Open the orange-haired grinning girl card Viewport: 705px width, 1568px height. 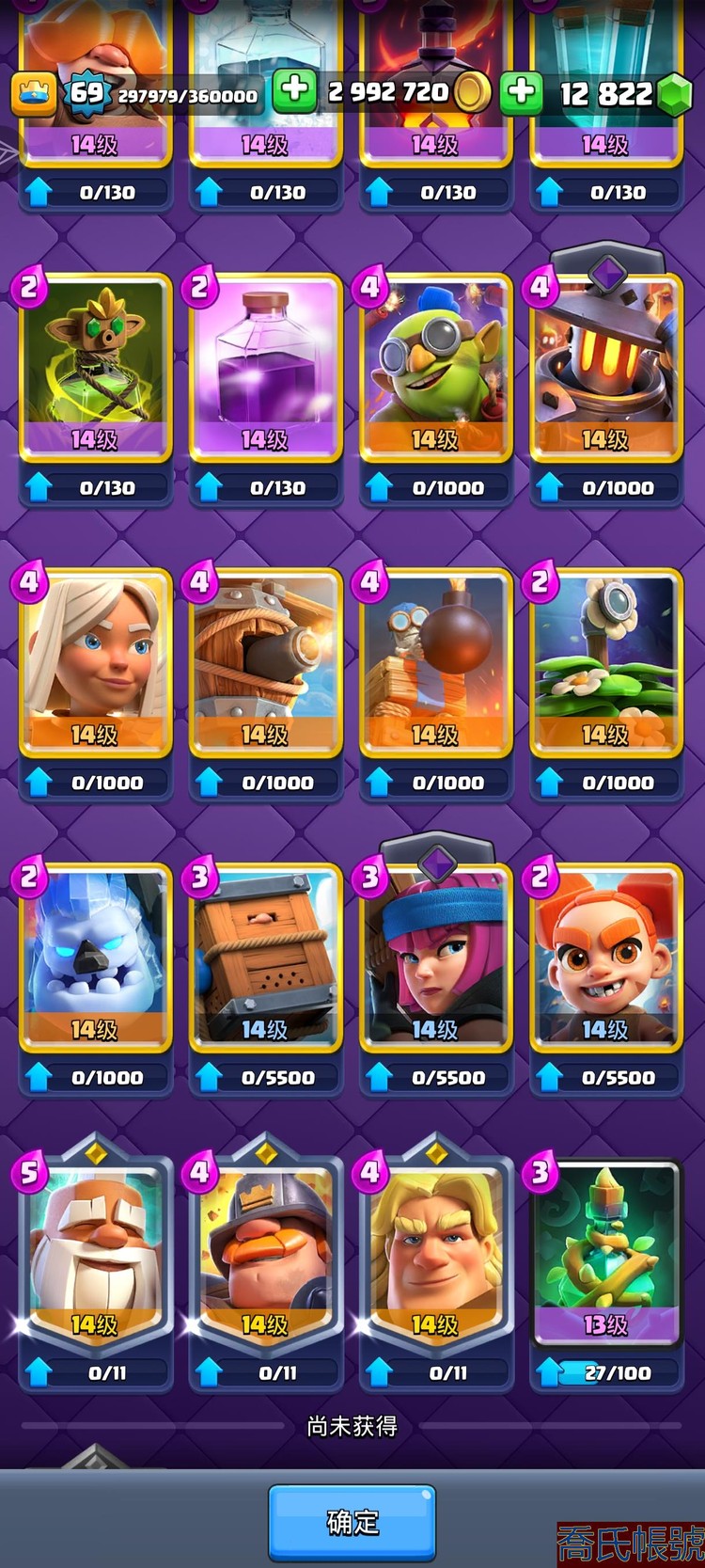pyautogui.click(x=605, y=957)
